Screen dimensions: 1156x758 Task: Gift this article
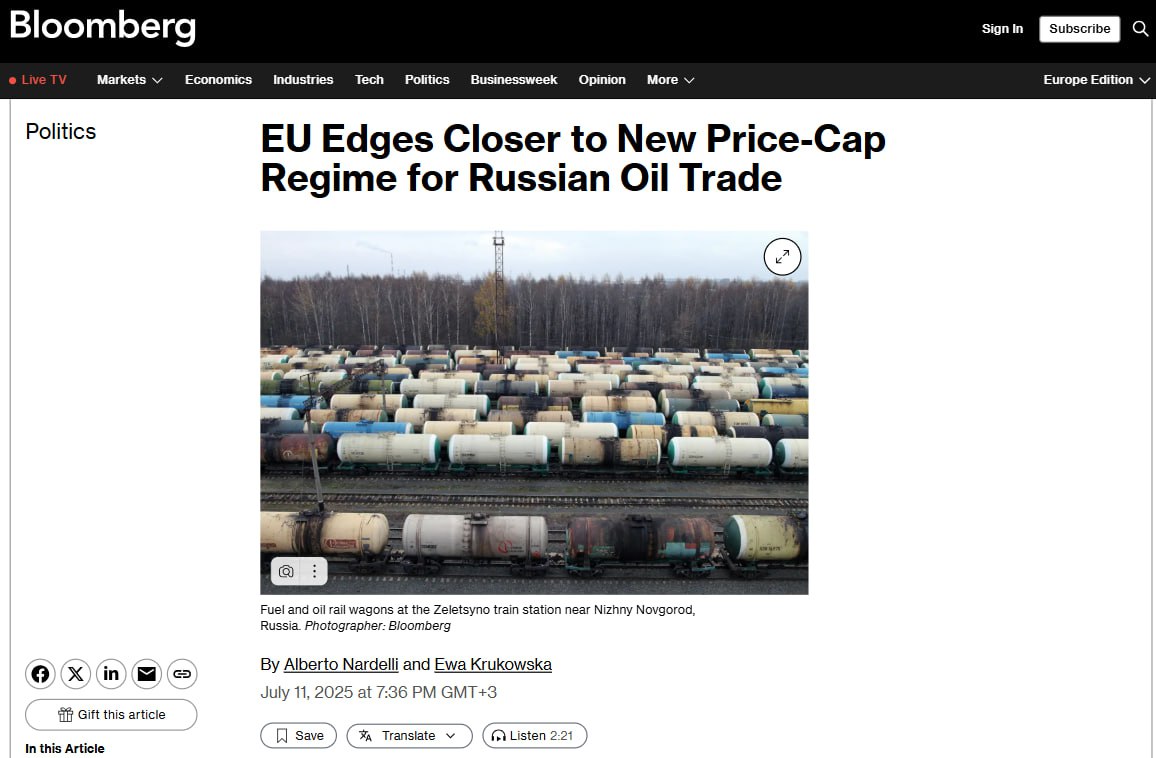coord(111,715)
